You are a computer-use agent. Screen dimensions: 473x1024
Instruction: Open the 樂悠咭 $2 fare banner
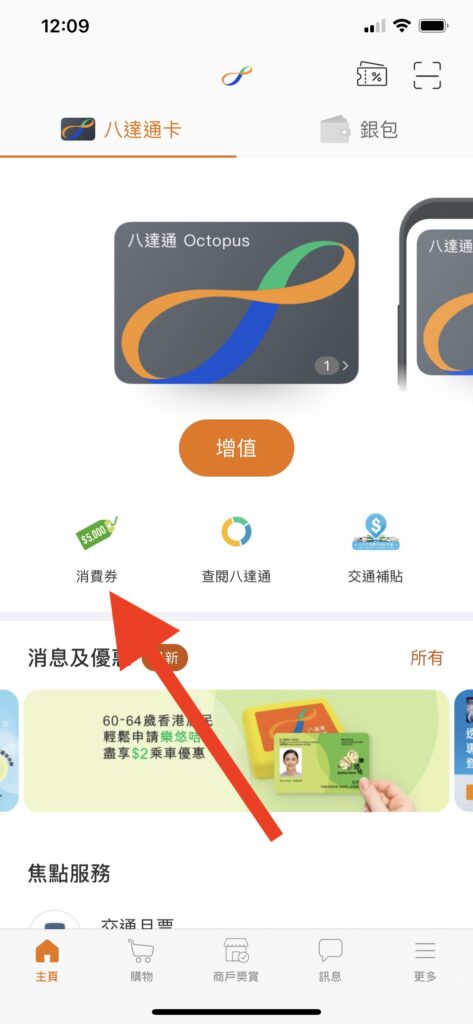(x=236, y=750)
